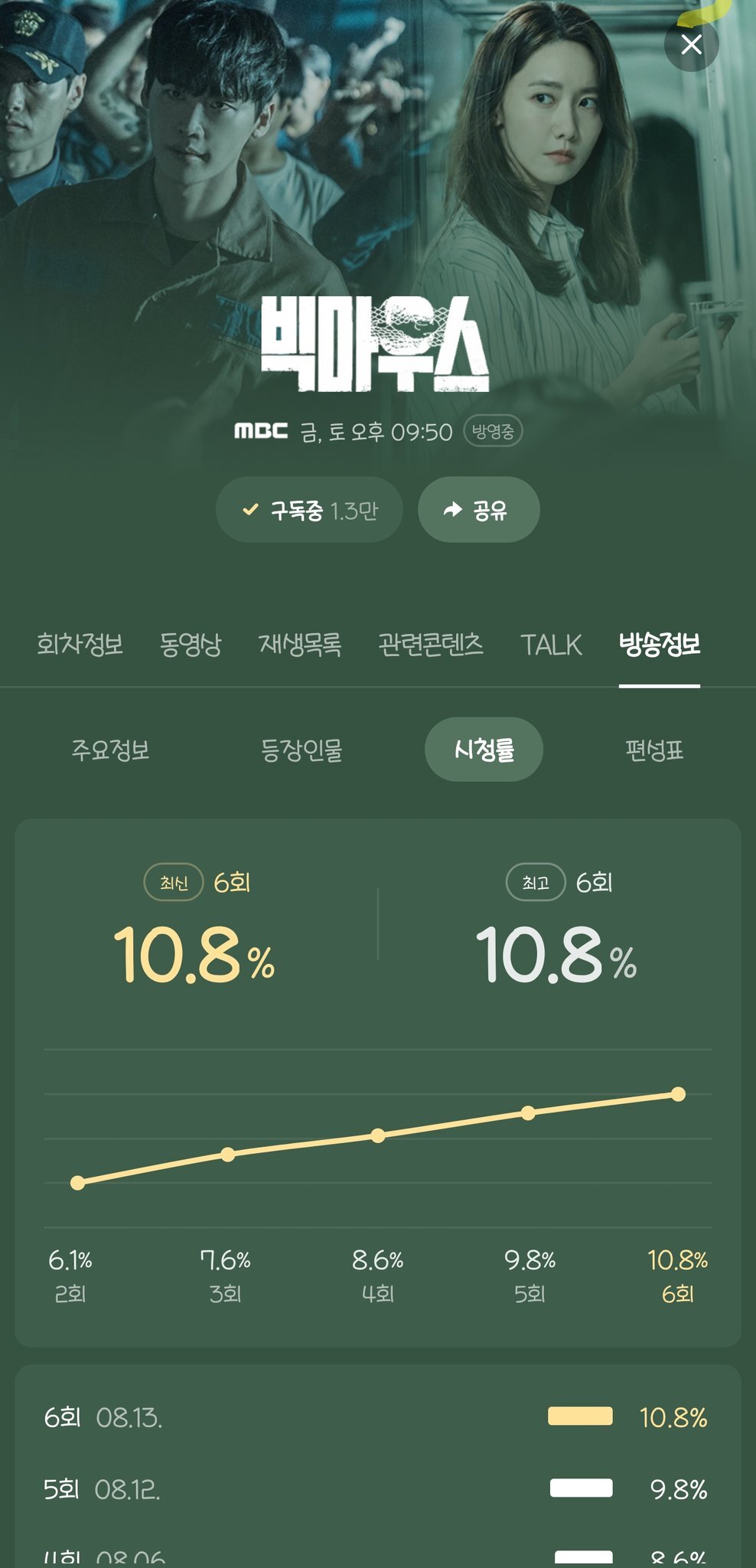756x1568 pixels.
Task: Go to the 재생목록 tab
Action: click(300, 644)
